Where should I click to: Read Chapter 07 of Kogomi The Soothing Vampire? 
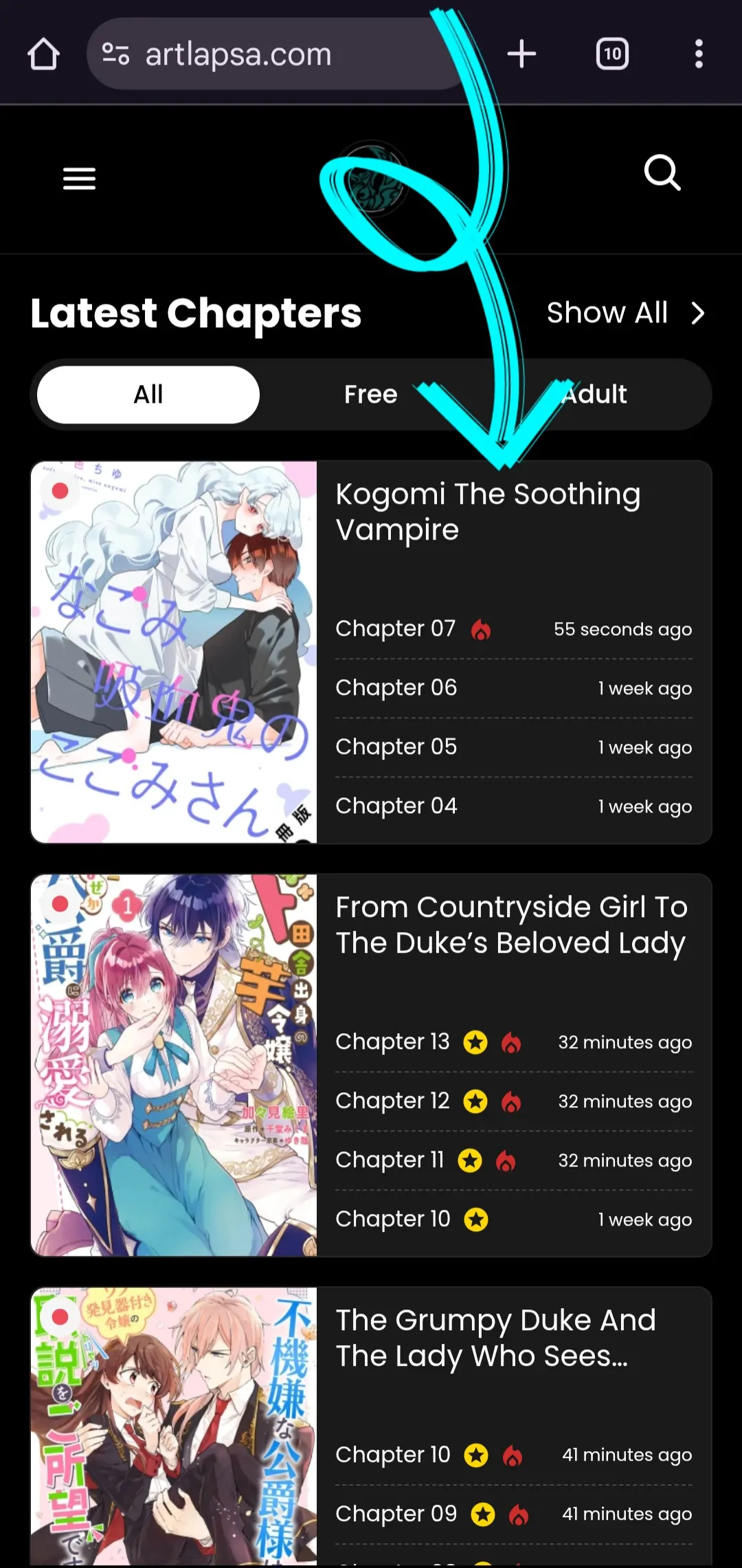(x=396, y=629)
